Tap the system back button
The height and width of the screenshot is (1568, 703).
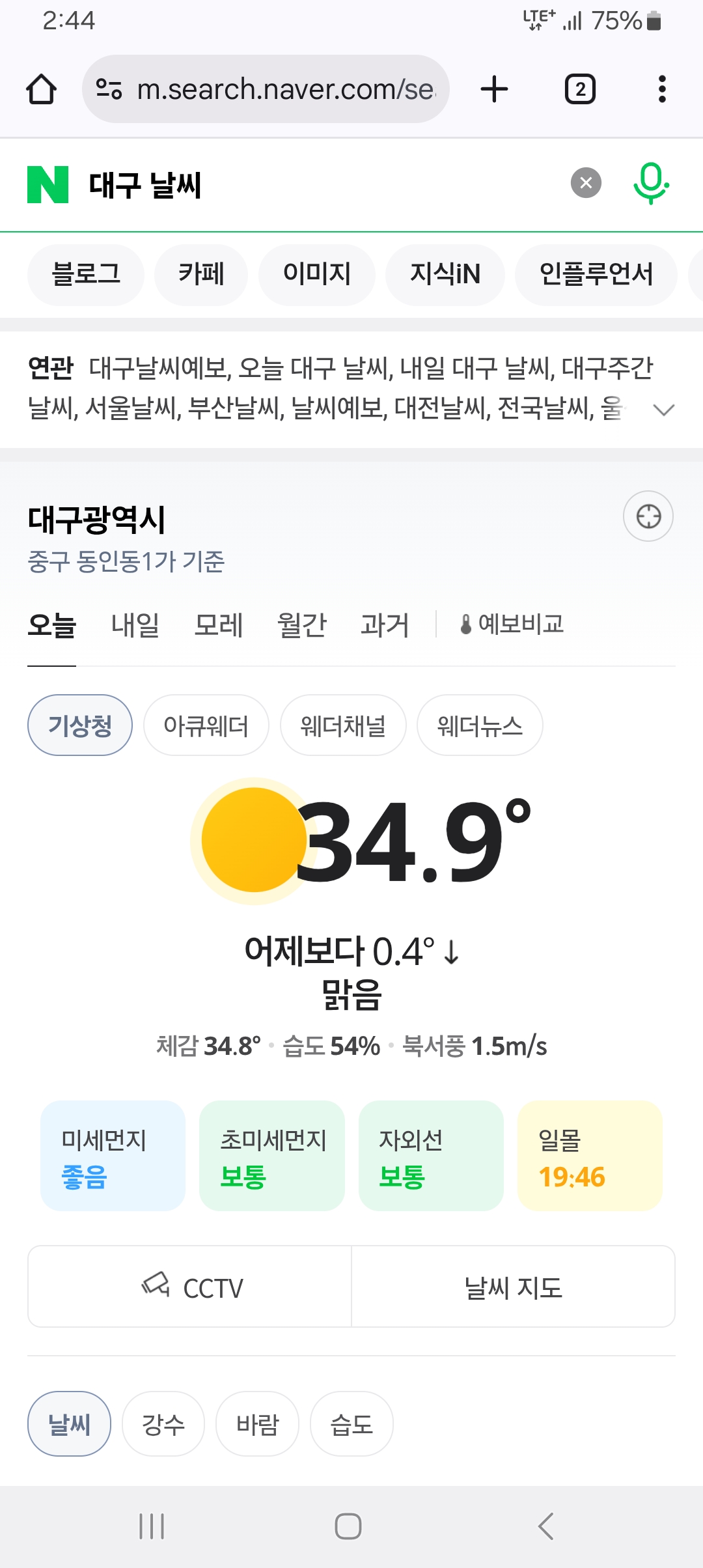(x=545, y=1526)
